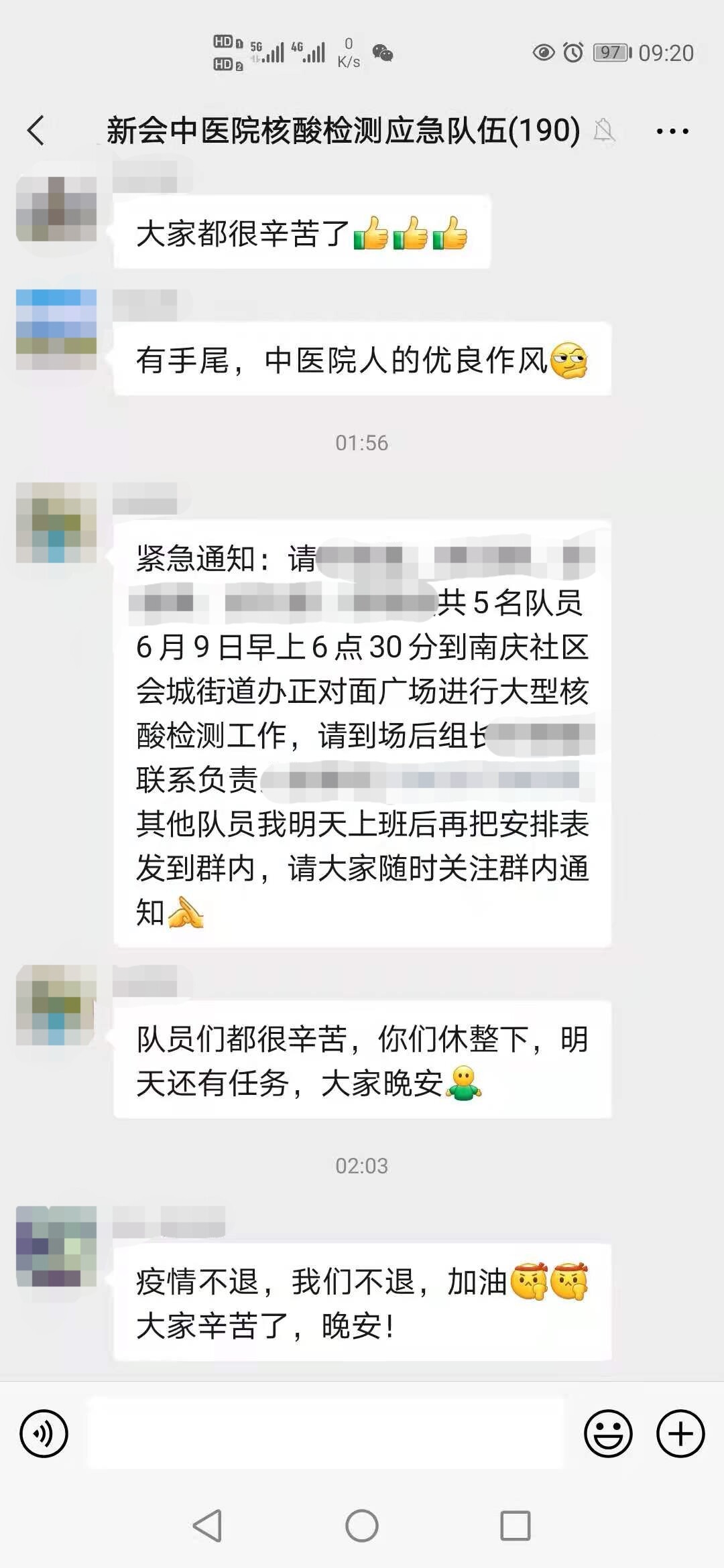Tap the system home button
This screenshot has height=1568, width=724.
(362, 1526)
